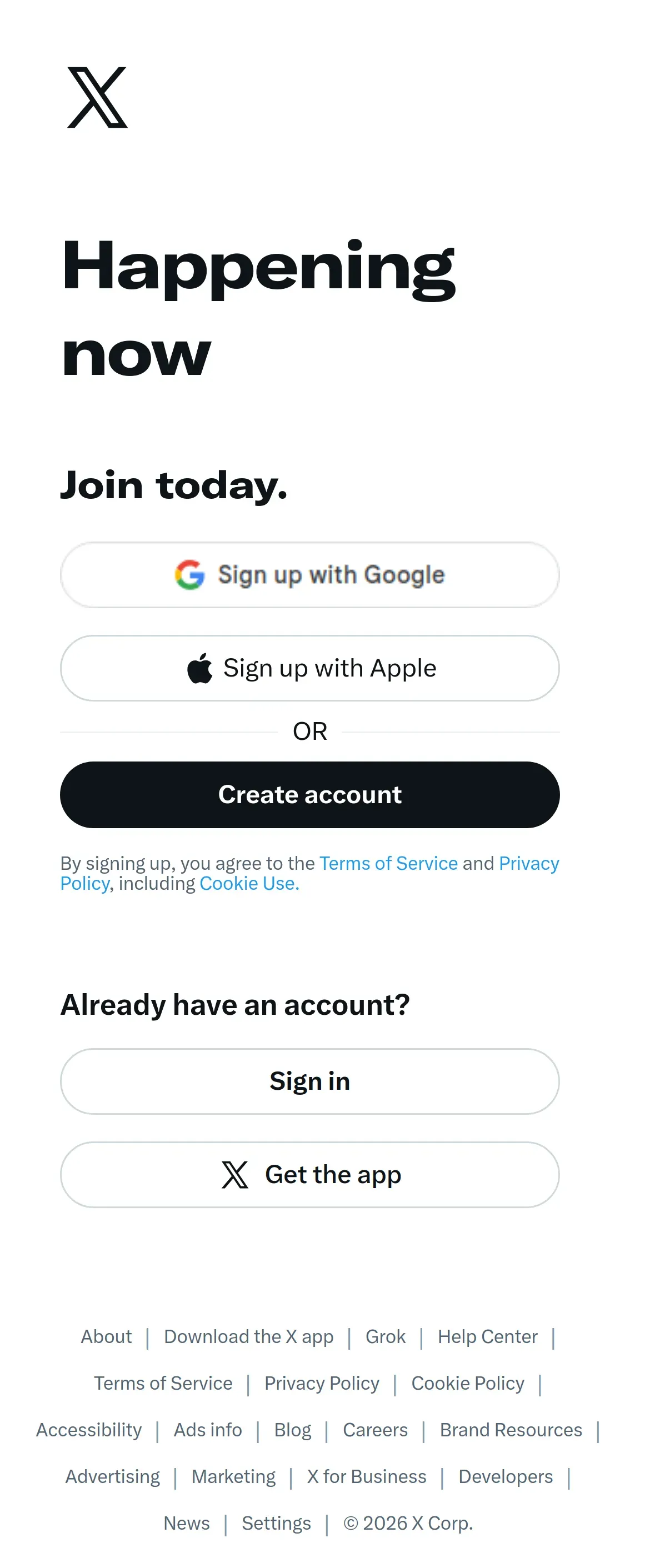The height and width of the screenshot is (1568, 650).
Task: Sign up with Google
Action: pyautogui.click(x=310, y=575)
